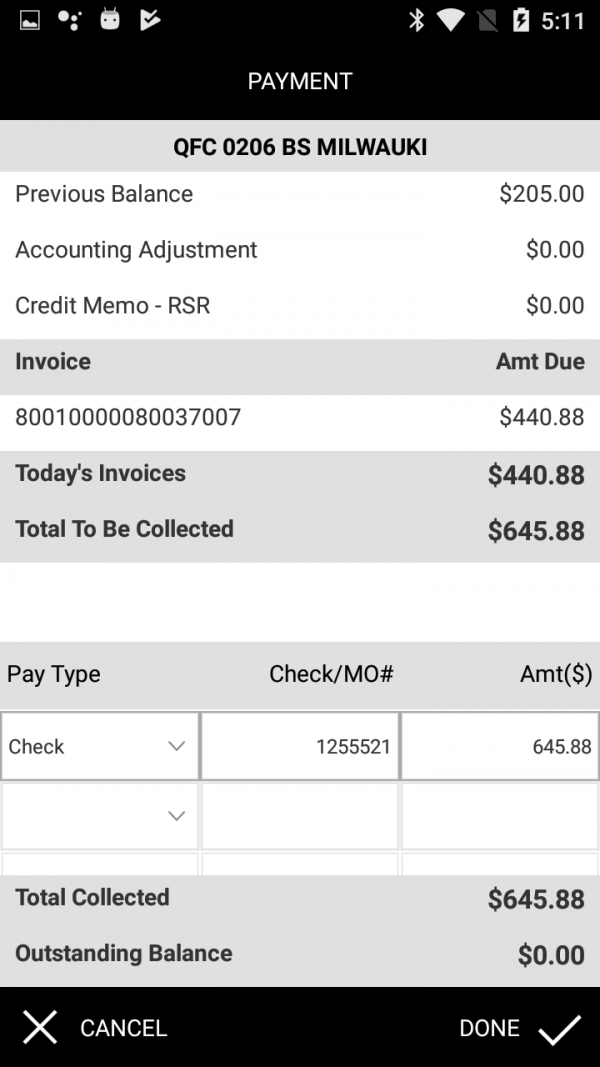Viewport: 600px width, 1067px height.
Task: Tap the empty second-row Check/MO# field
Action: pos(299,816)
